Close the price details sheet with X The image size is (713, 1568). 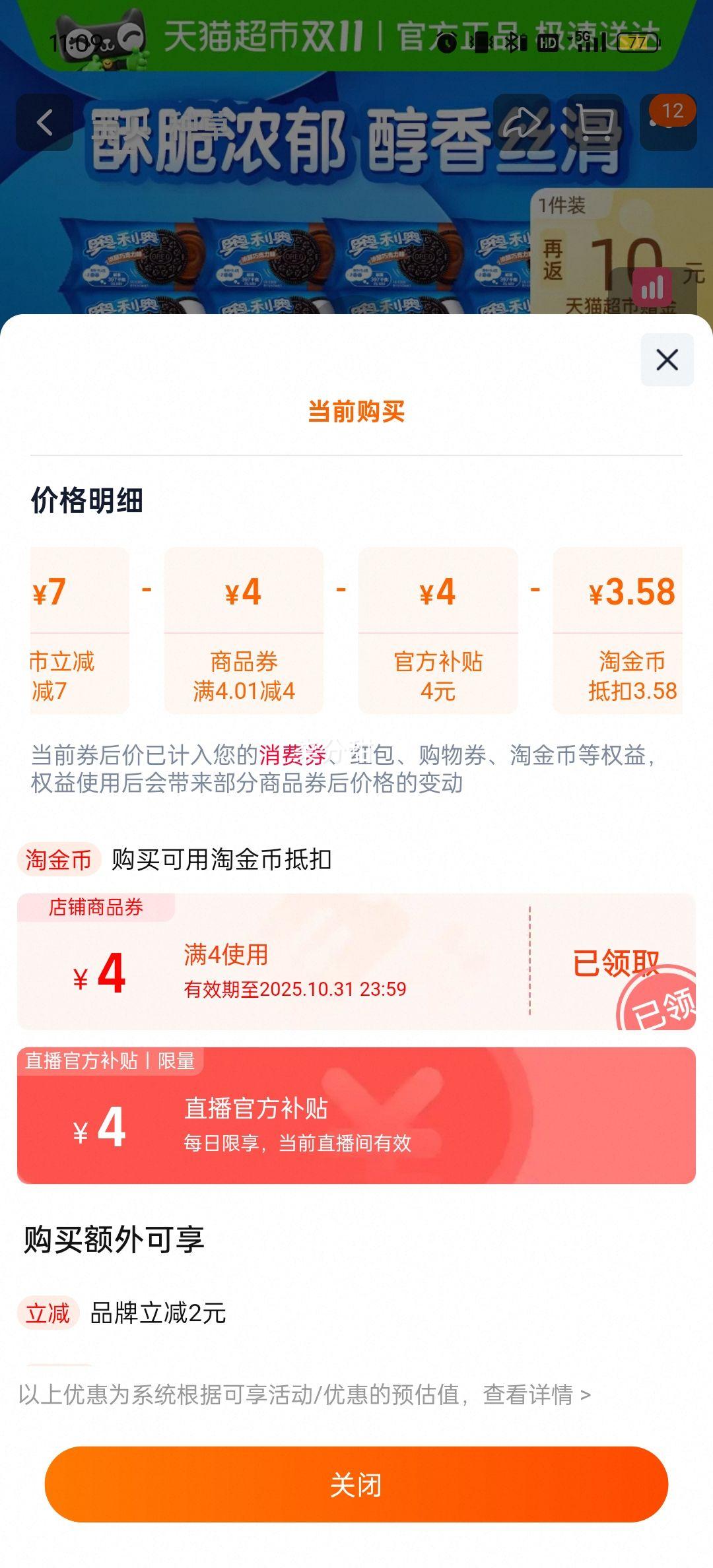[x=667, y=360]
